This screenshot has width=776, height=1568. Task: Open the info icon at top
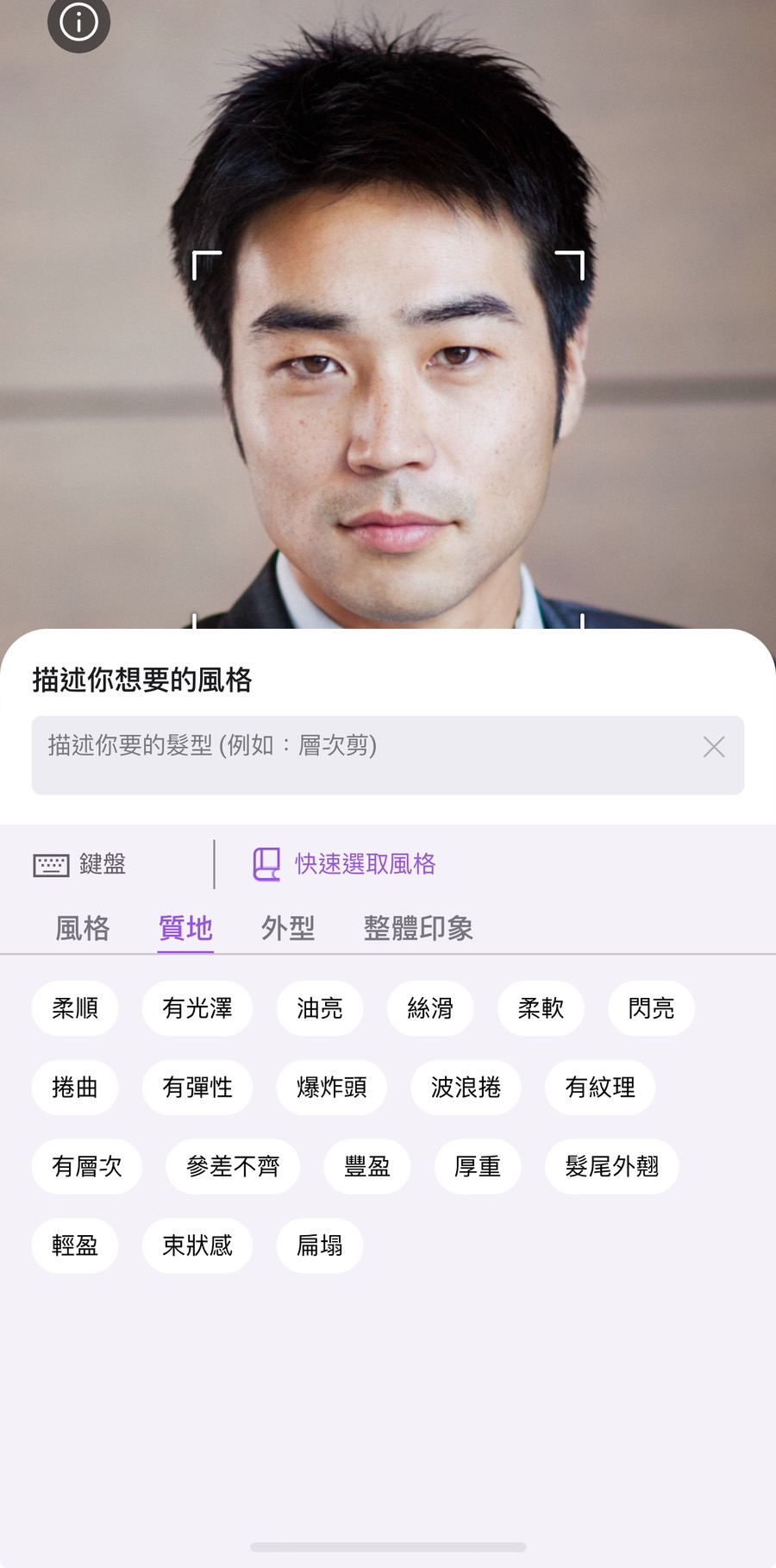pyautogui.click(x=78, y=22)
